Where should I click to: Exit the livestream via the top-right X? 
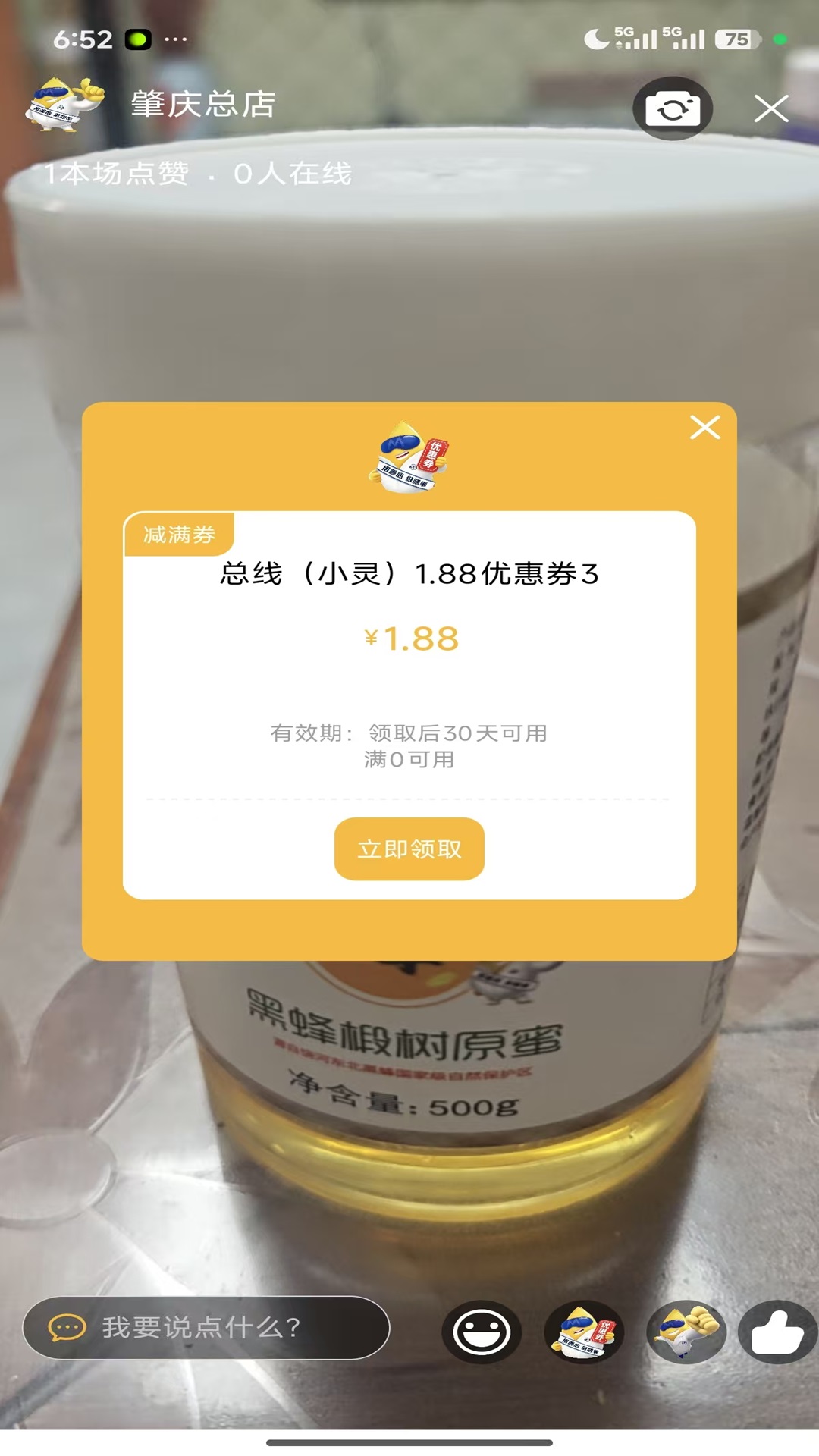(771, 108)
